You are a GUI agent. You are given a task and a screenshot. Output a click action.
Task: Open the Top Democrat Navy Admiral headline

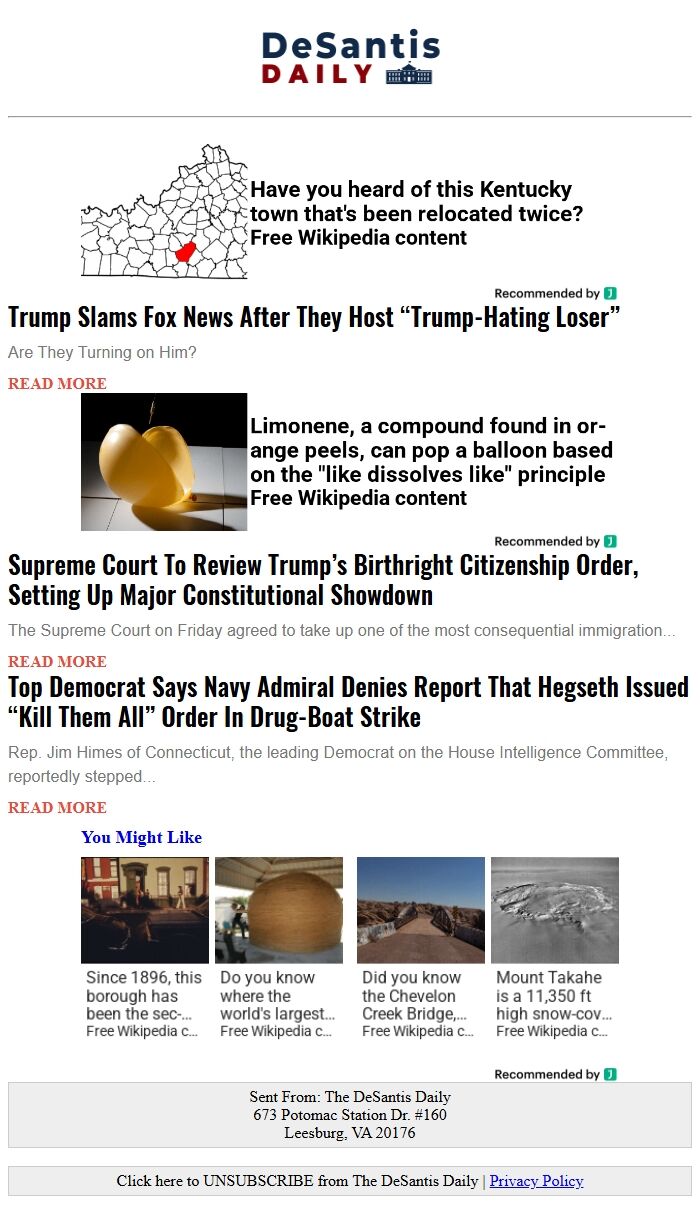pos(347,702)
